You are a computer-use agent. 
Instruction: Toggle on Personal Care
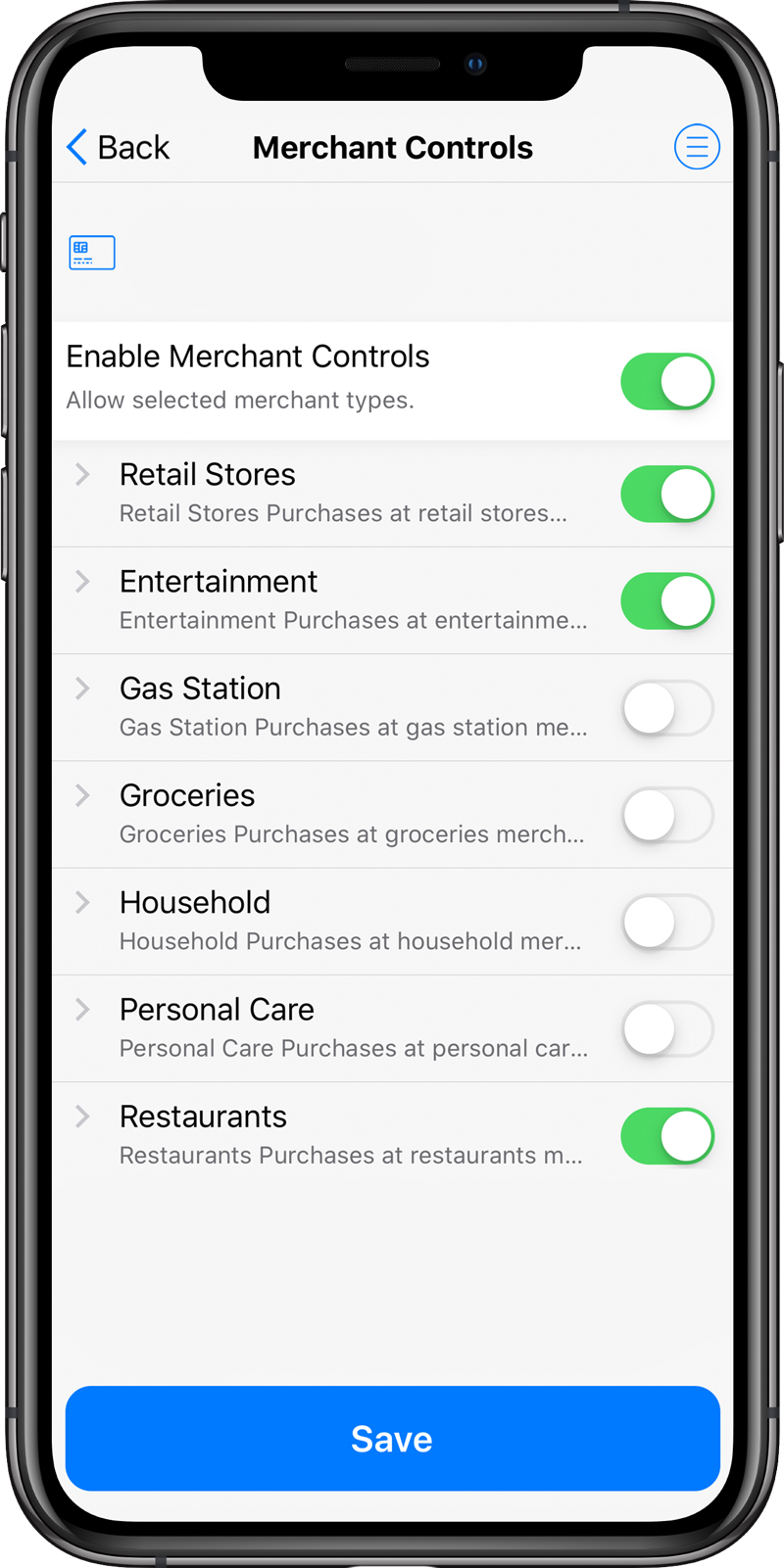(667, 1028)
